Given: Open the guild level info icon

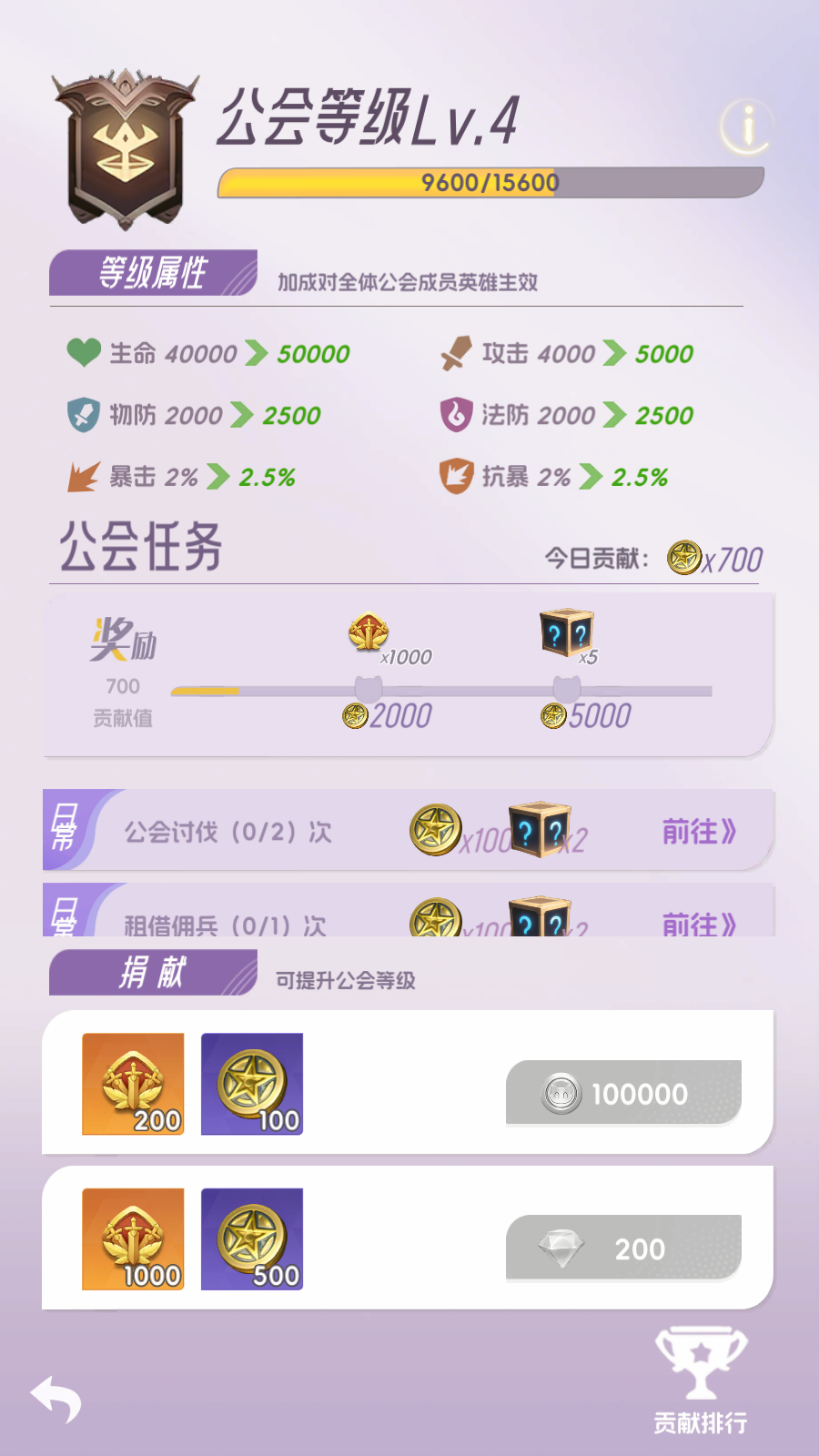Looking at the screenshot, I should 746,126.
